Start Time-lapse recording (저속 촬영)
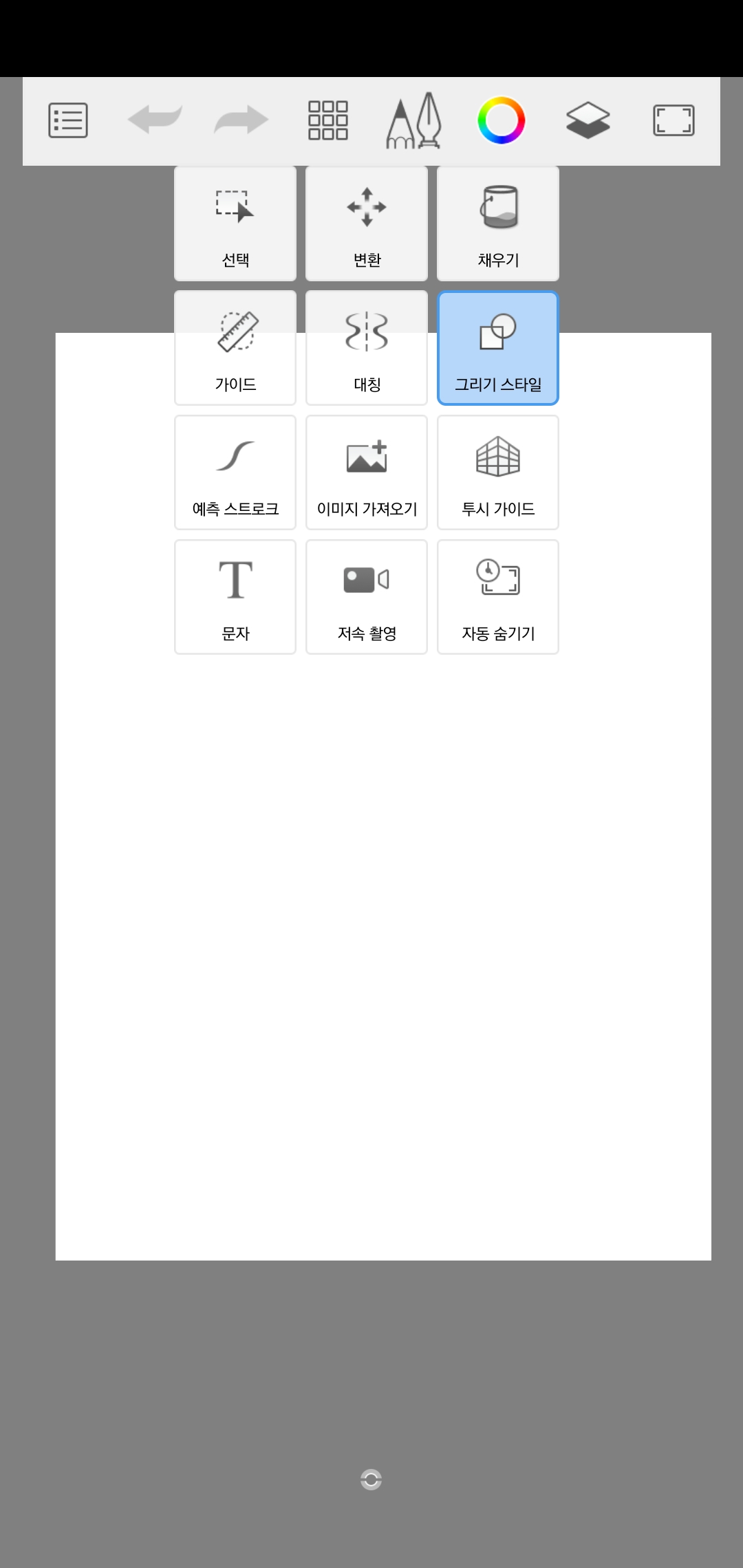Screen dimensions: 743x1568 [x=366, y=596]
